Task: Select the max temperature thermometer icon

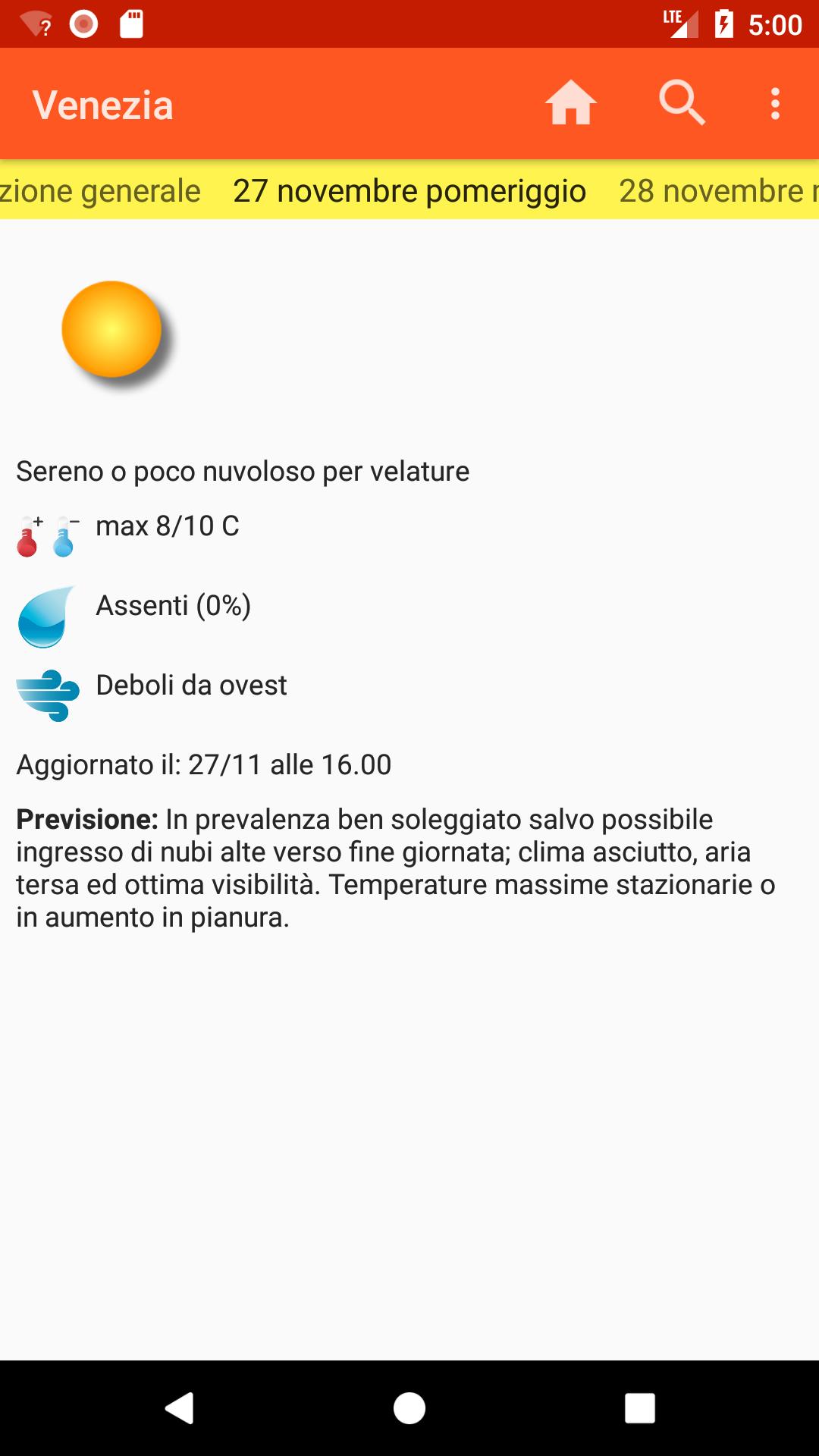Action: click(27, 533)
